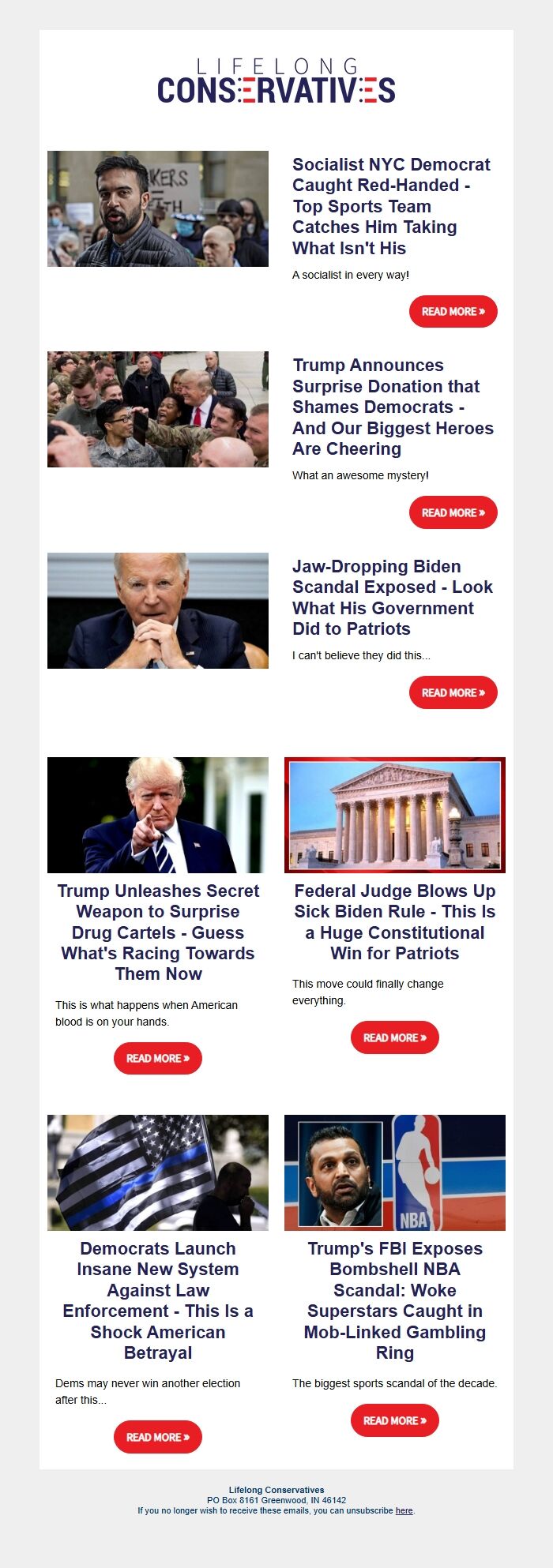
Task: Open the NBA logo image tile
Action: (x=394, y=1172)
